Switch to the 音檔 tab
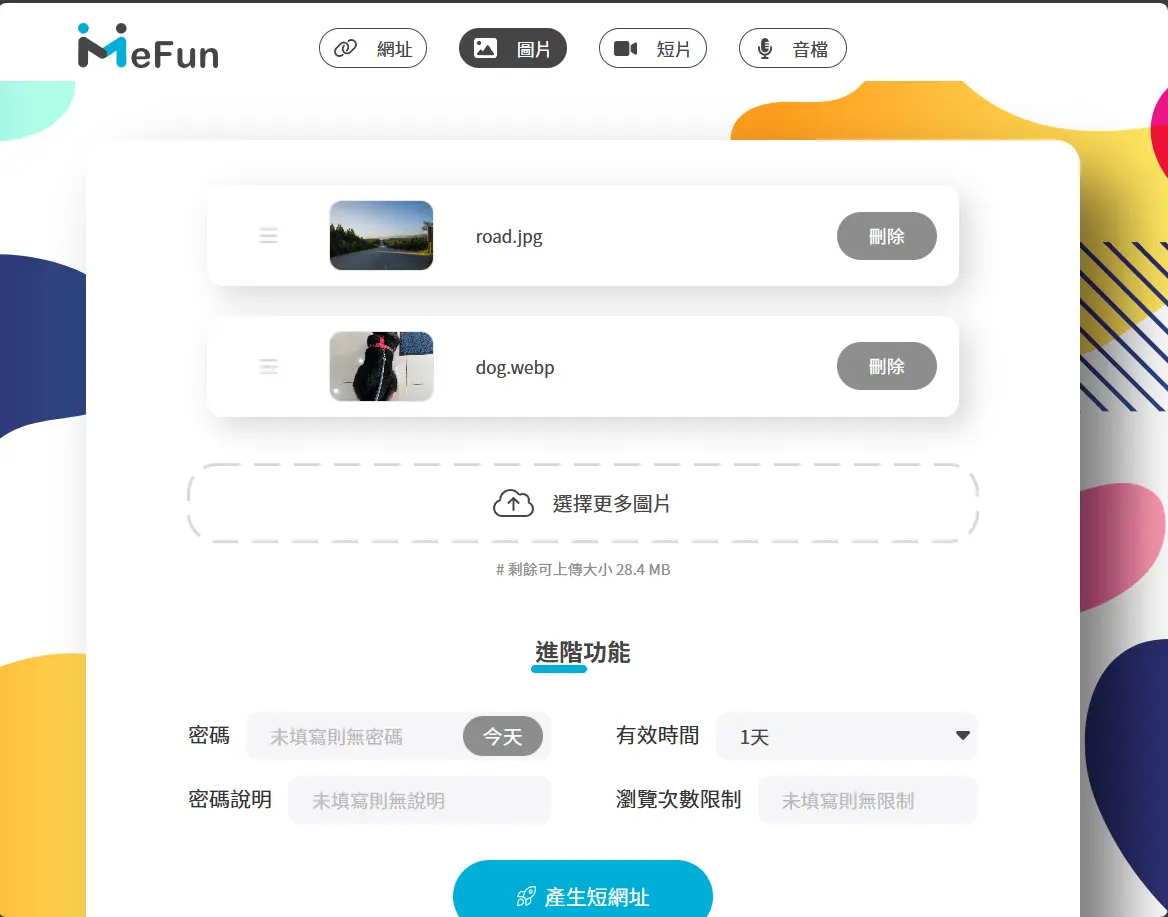This screenshot has width=1168, height=917. pyautogui.click(x=793, y=48)
